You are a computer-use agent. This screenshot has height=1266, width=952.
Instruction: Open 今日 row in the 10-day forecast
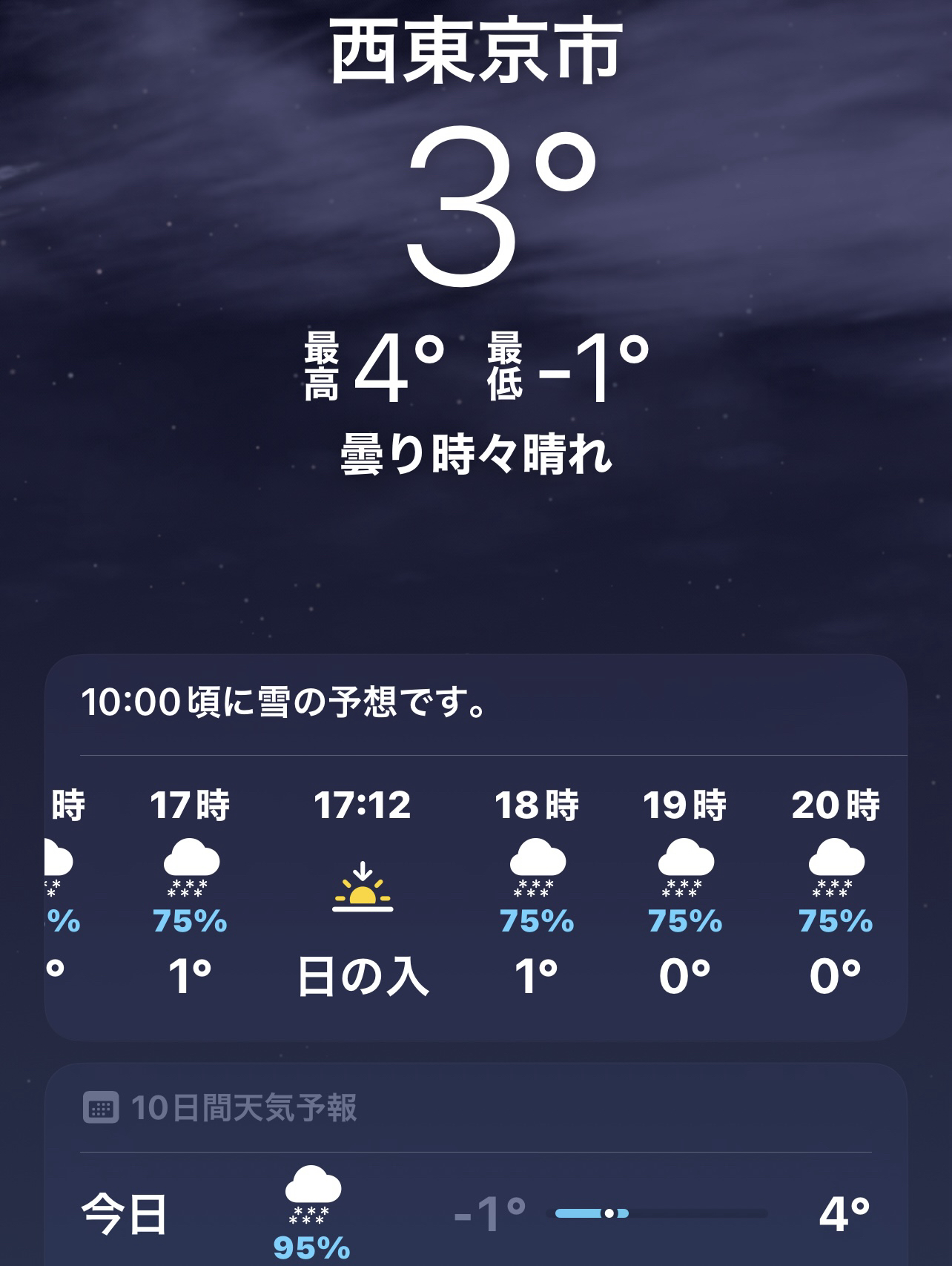(x=475, y=1214)
